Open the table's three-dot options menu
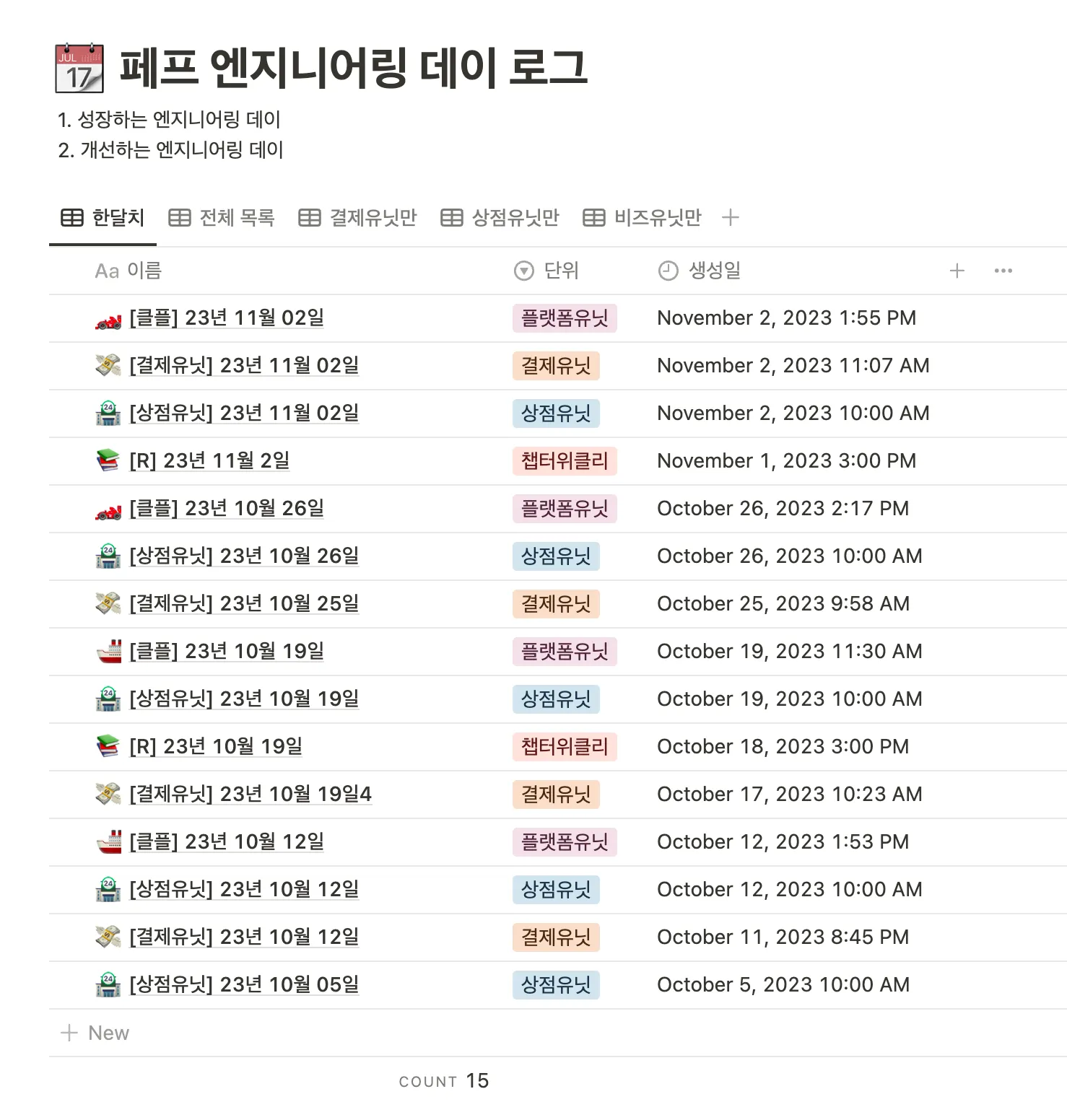Viewport: 1067px width, 1120px height. (1003, 271)
